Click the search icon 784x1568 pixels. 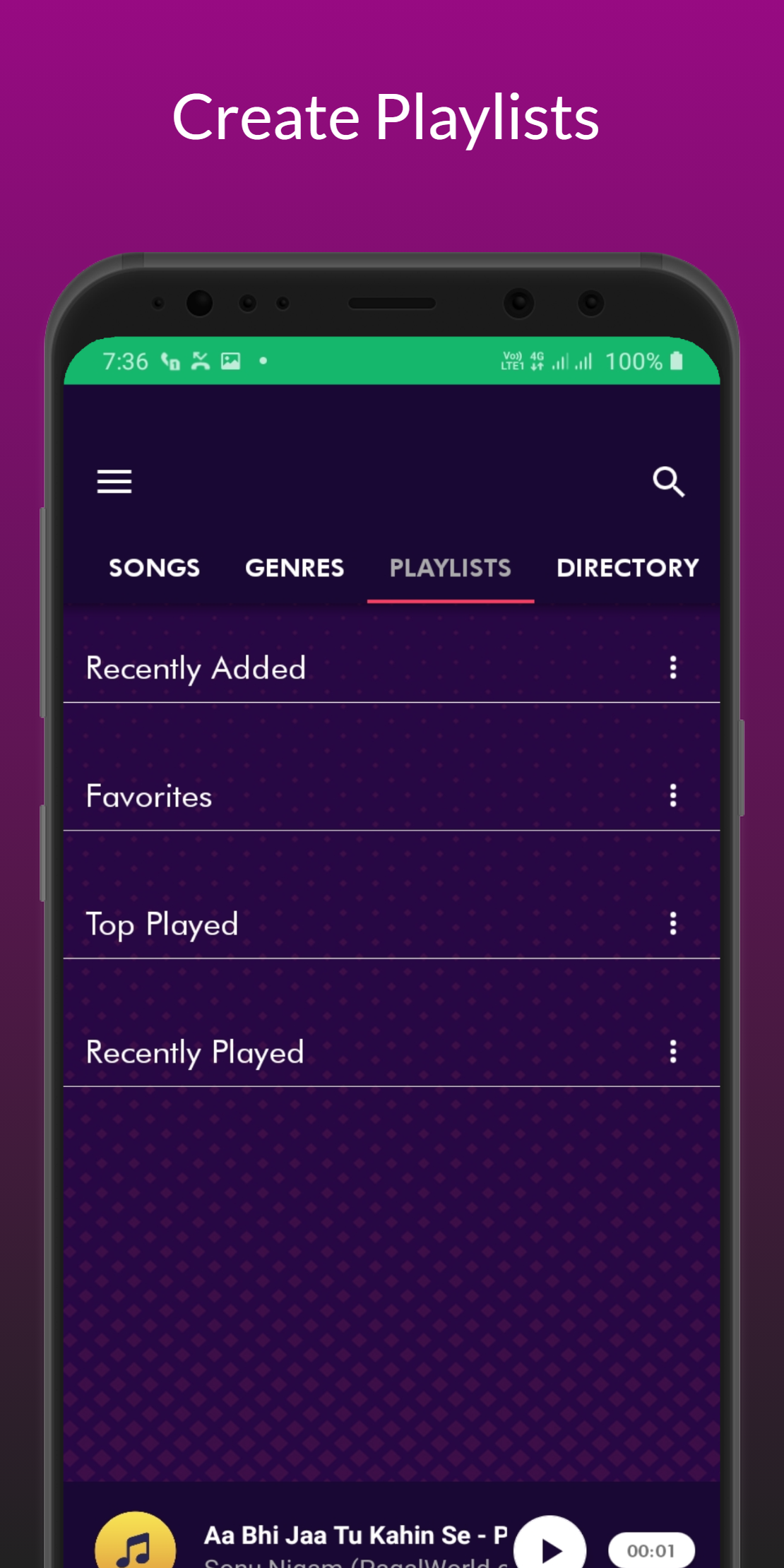coord(668,482)
